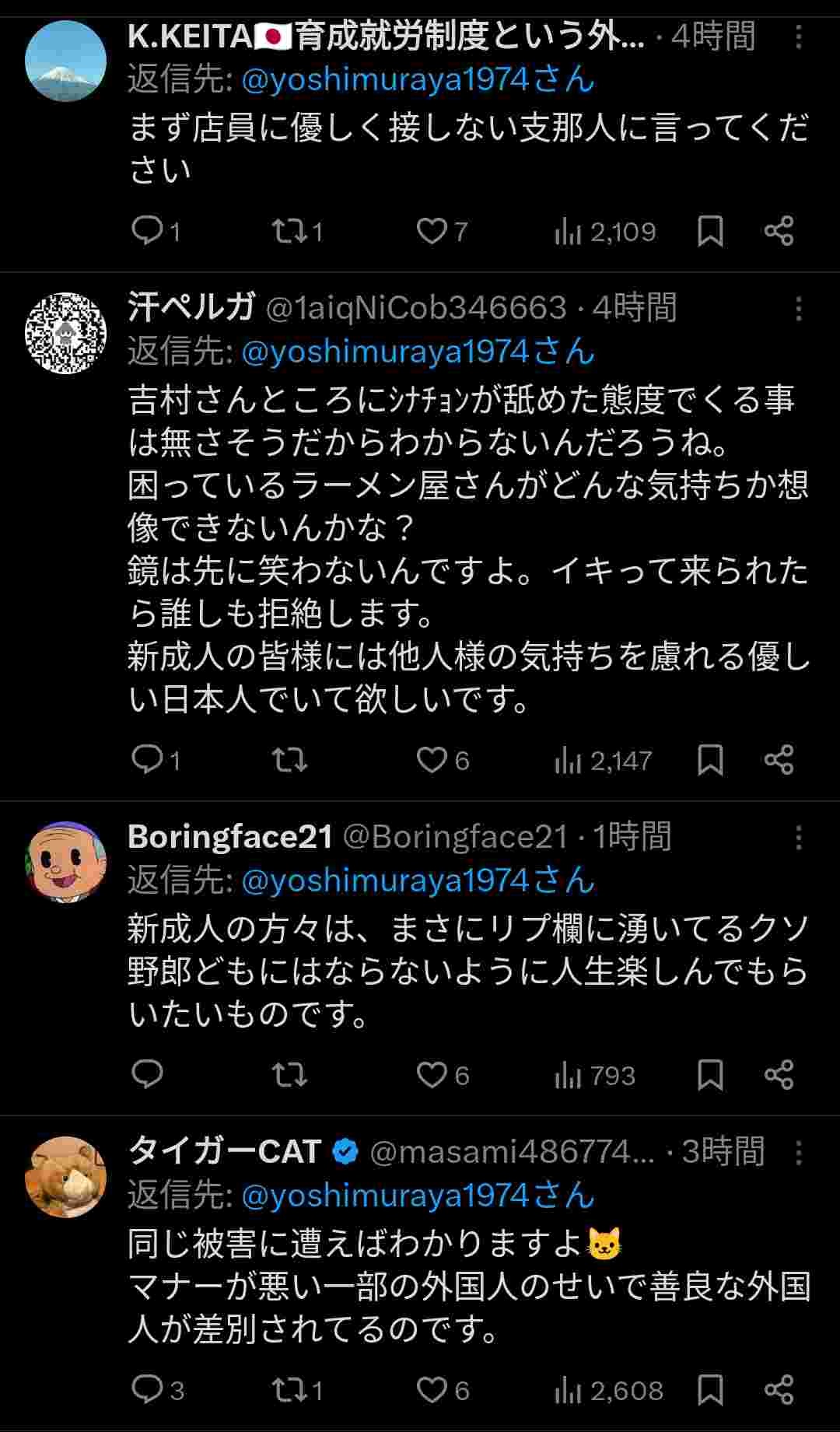The height and width of the screenshot is (1432, 840).
Task: Repost K.KEITA's reply
Action: (x=289, y=231)
